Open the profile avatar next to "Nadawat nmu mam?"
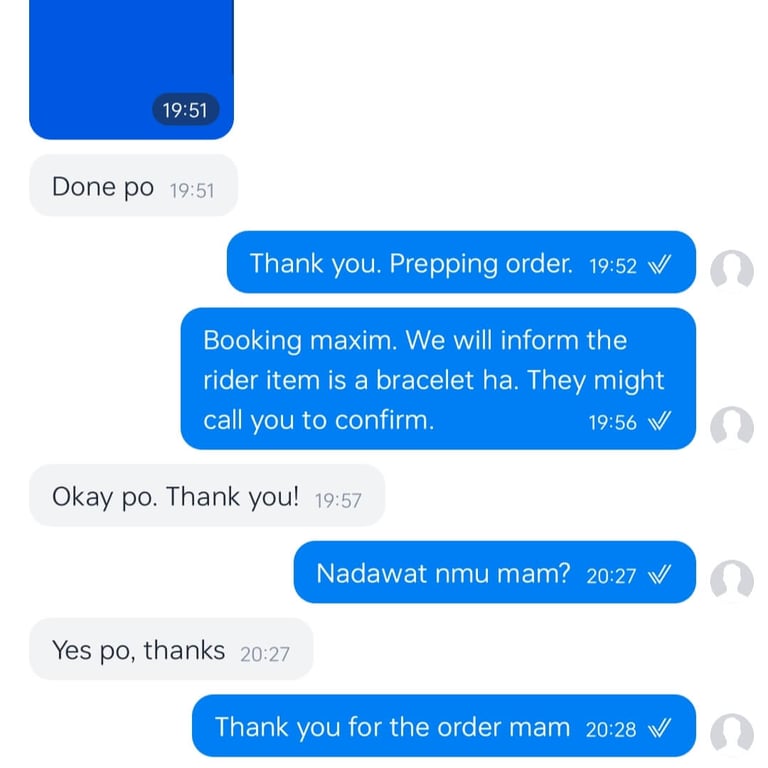This screenshot has height=768, width=768. click(731, 579)
